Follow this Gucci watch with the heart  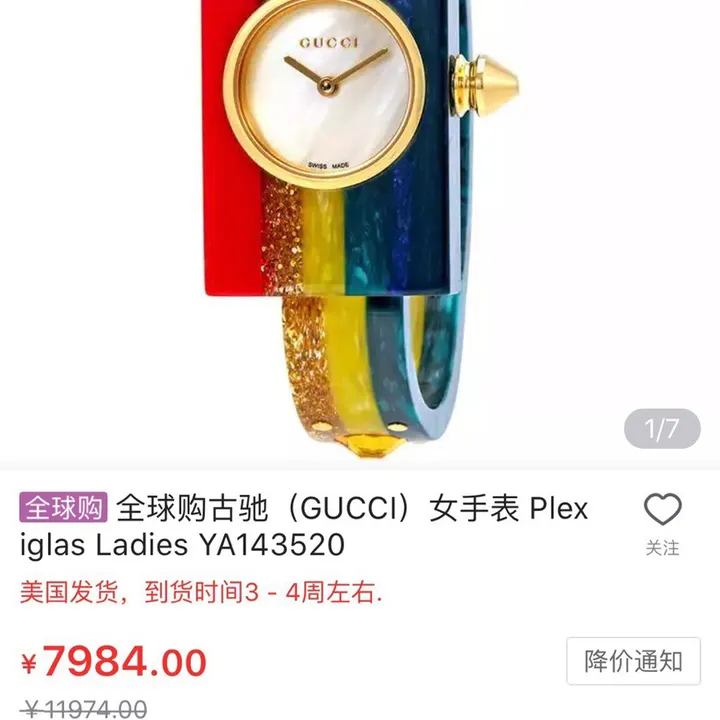pos(662,514)
